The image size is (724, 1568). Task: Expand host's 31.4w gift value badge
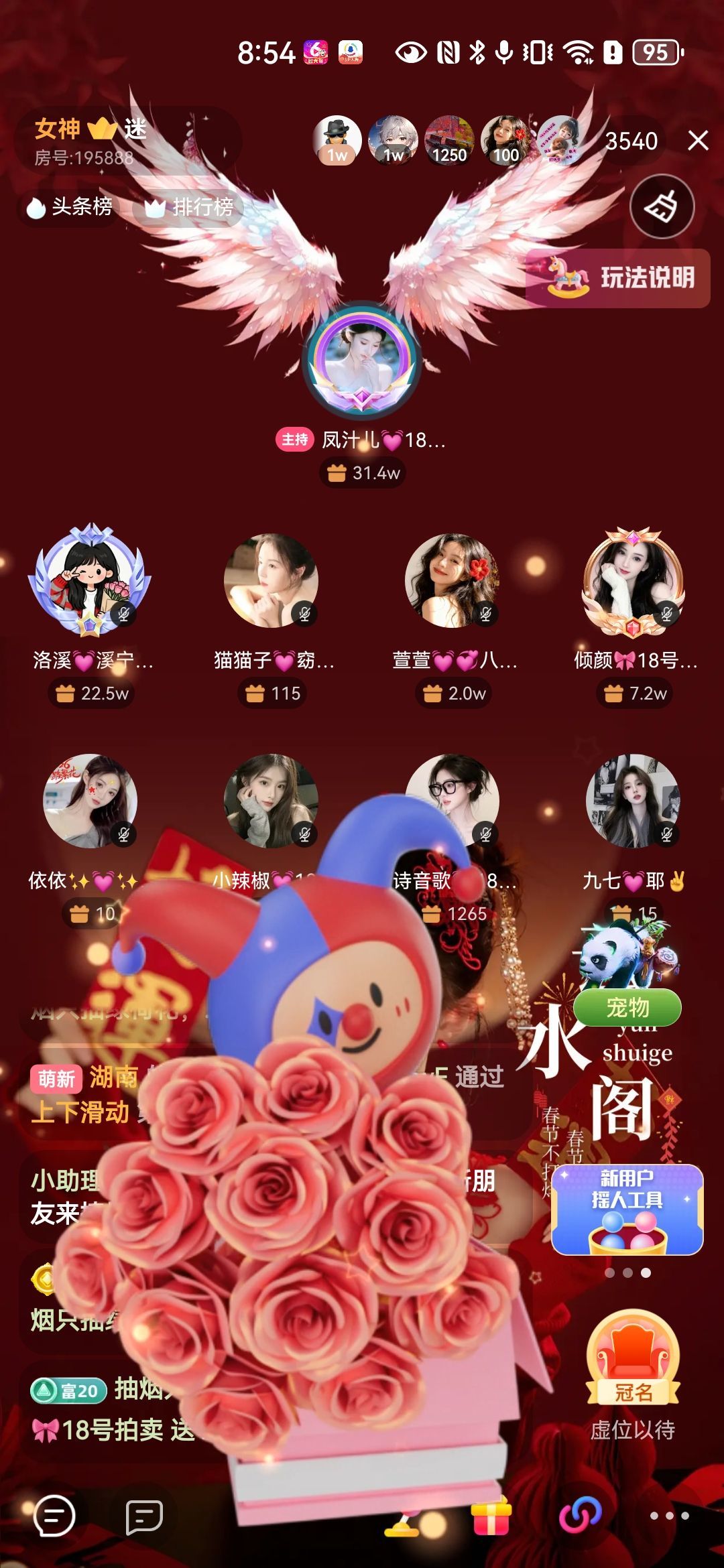(362, 471)
